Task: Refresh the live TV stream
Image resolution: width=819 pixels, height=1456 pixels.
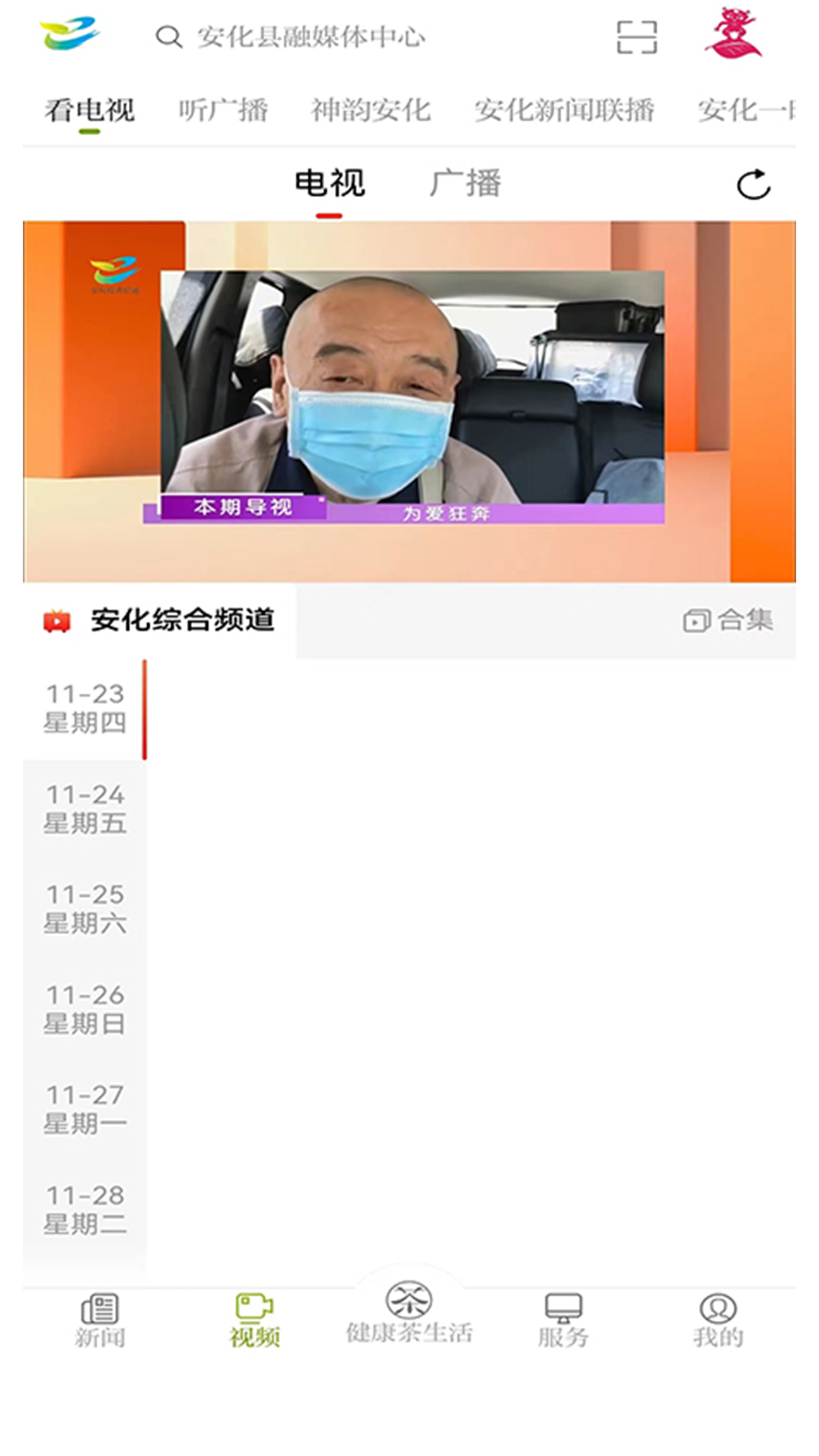Action: (753, 185)
